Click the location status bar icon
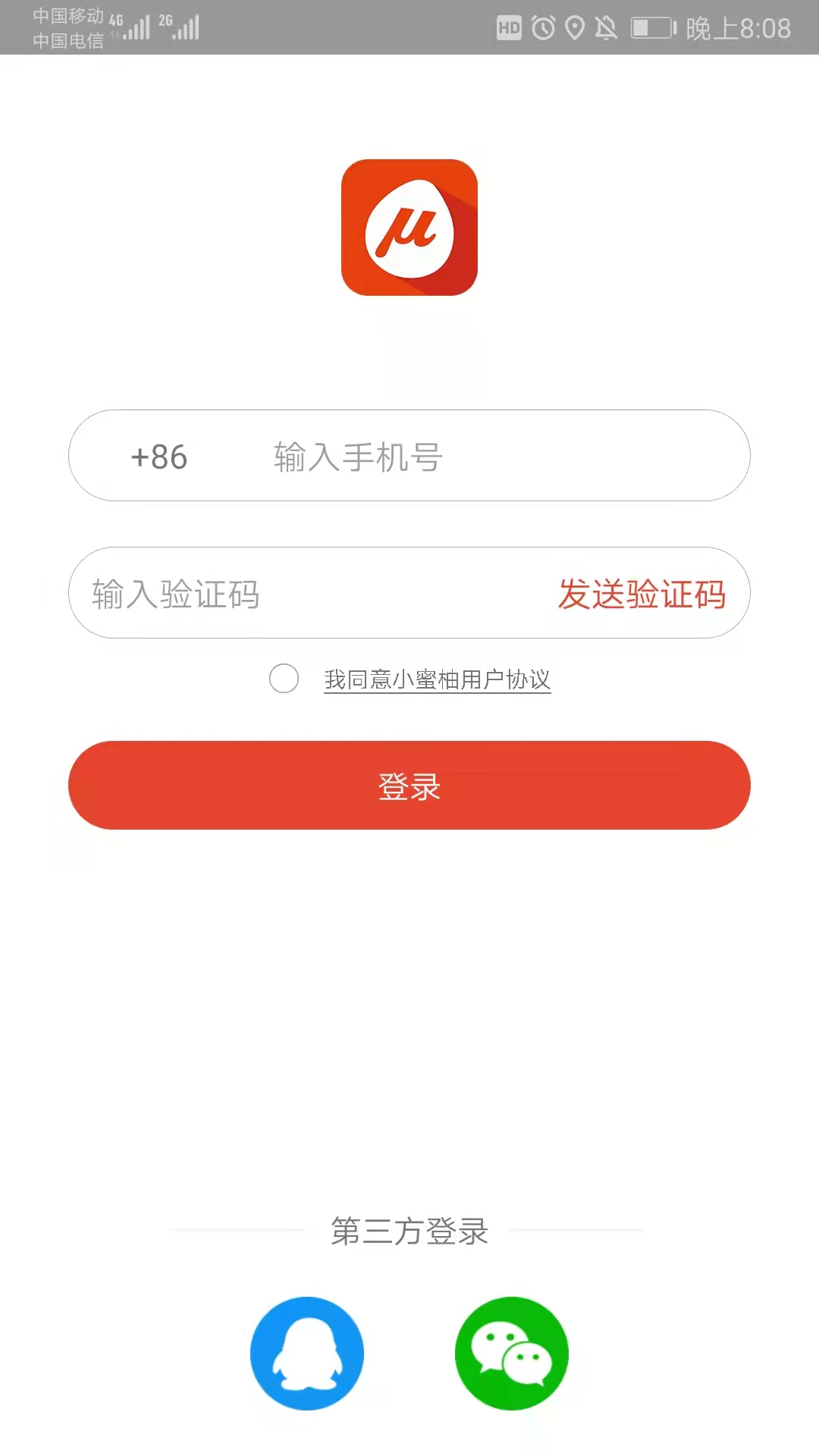819x1456 pixels. point(574,26)
